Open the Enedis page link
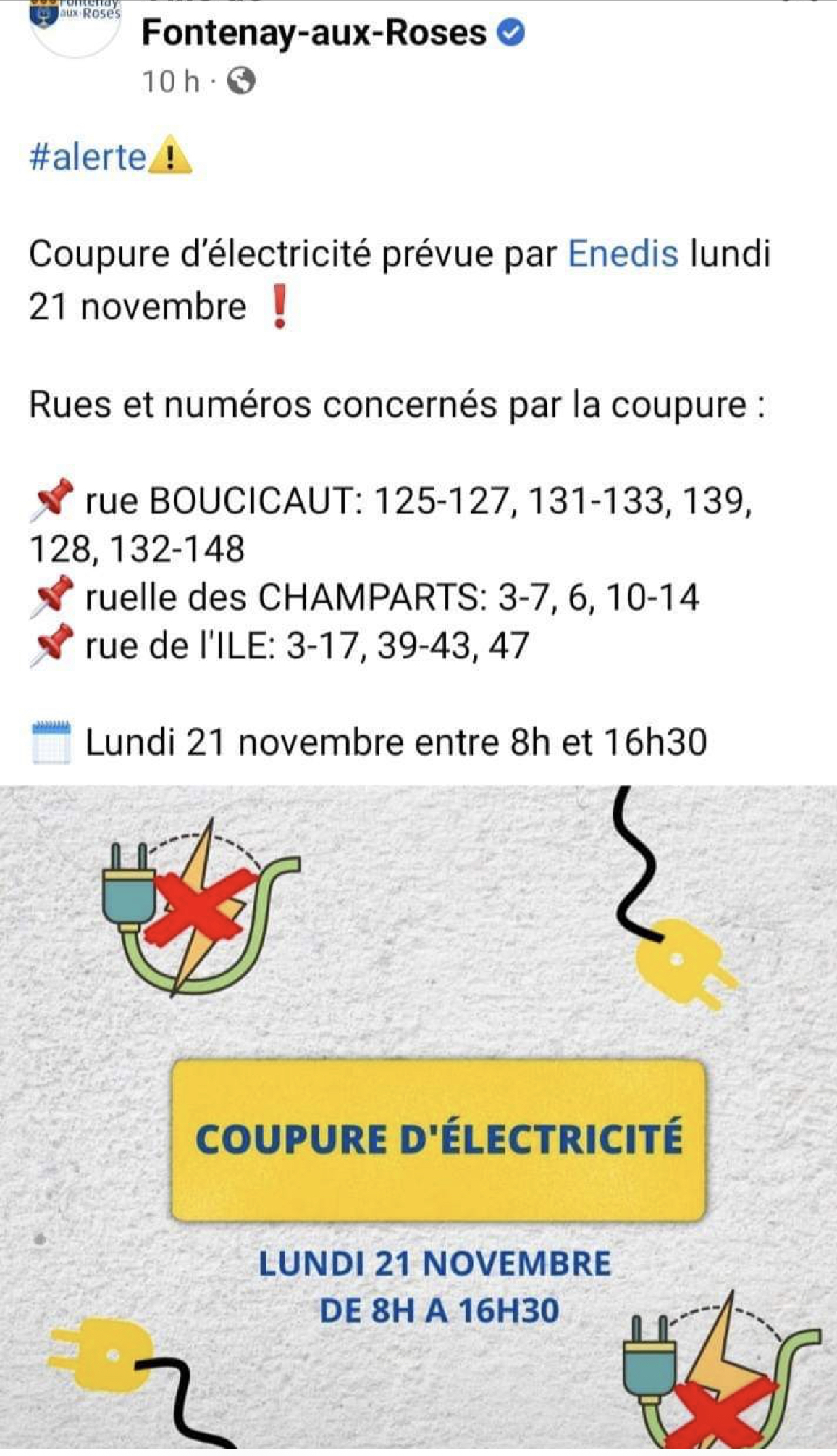Viewport: 837px width, 1456px height. 623,254
